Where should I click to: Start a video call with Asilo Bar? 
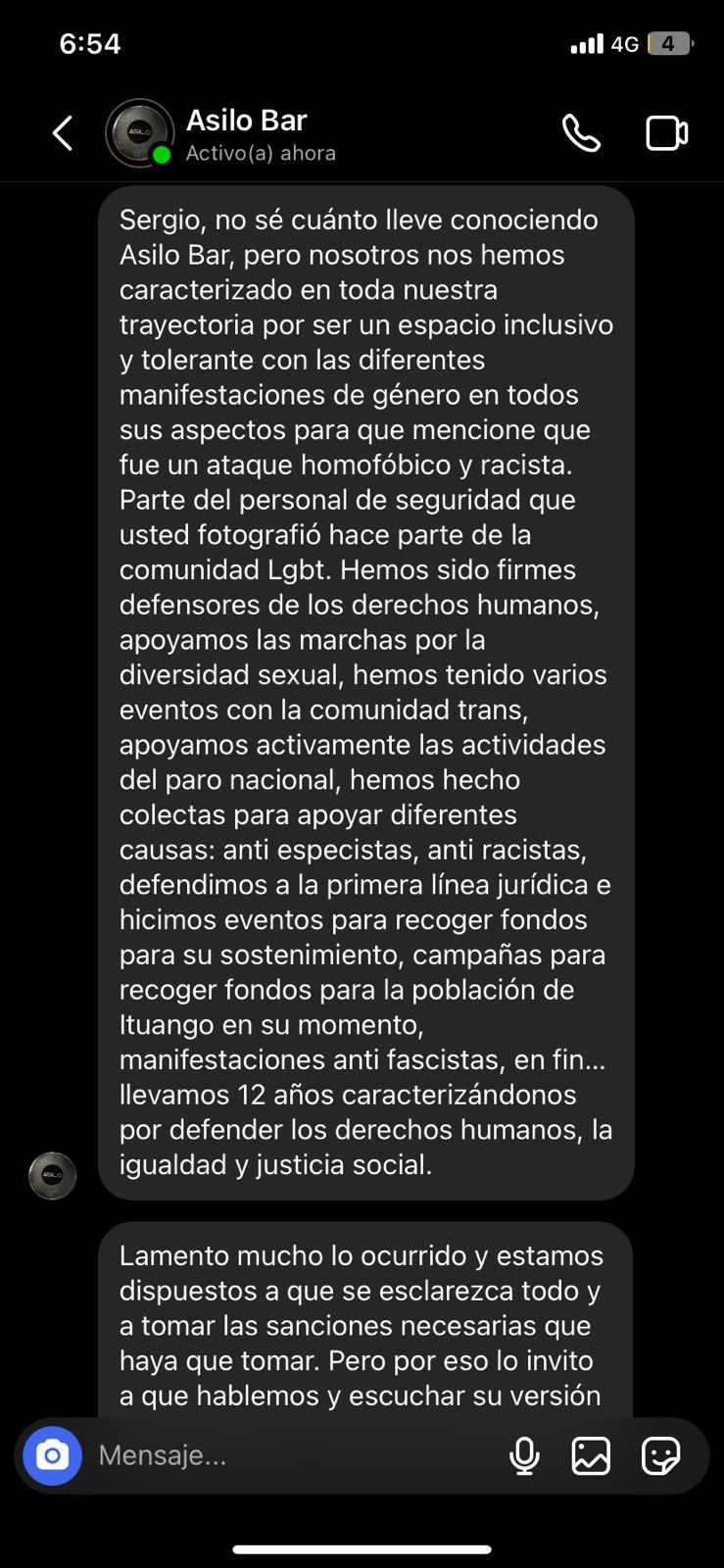click(667, 133)
